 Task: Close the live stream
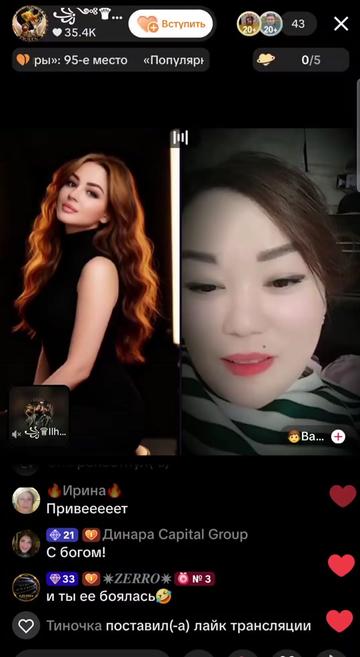(x=341, y=24)
